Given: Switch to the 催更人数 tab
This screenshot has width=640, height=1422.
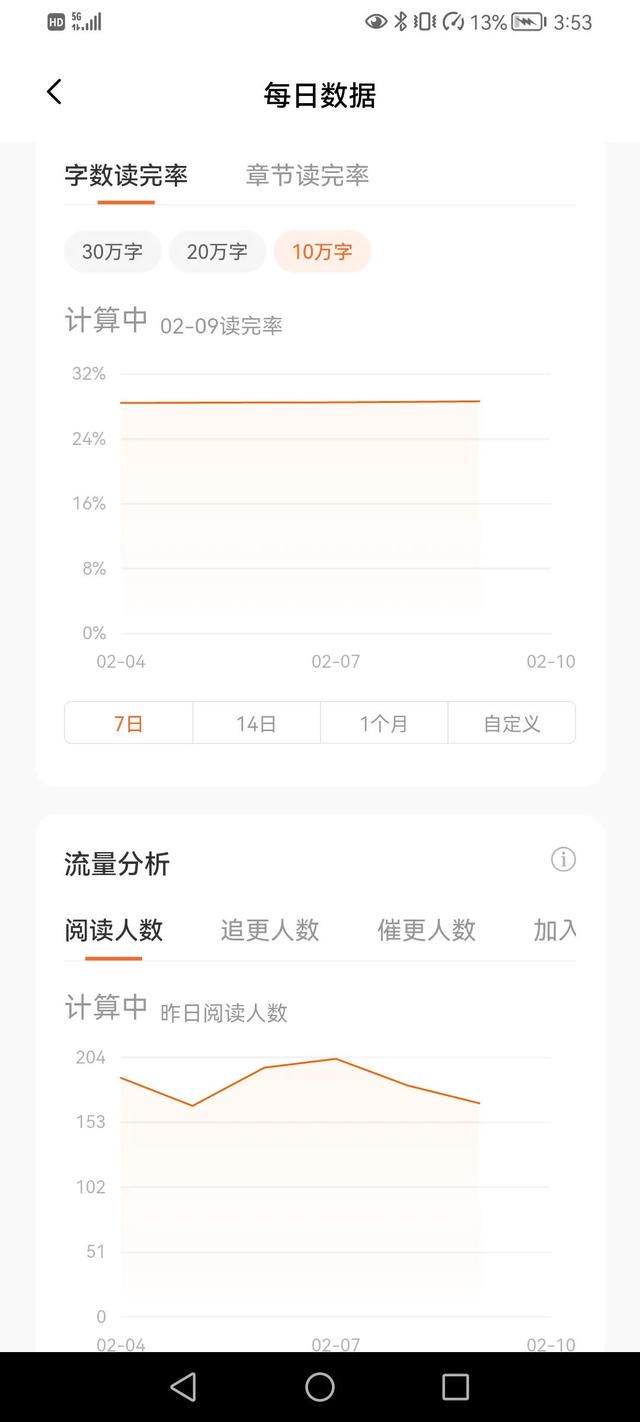Looking at the screenshot, I should coord(426,930).
